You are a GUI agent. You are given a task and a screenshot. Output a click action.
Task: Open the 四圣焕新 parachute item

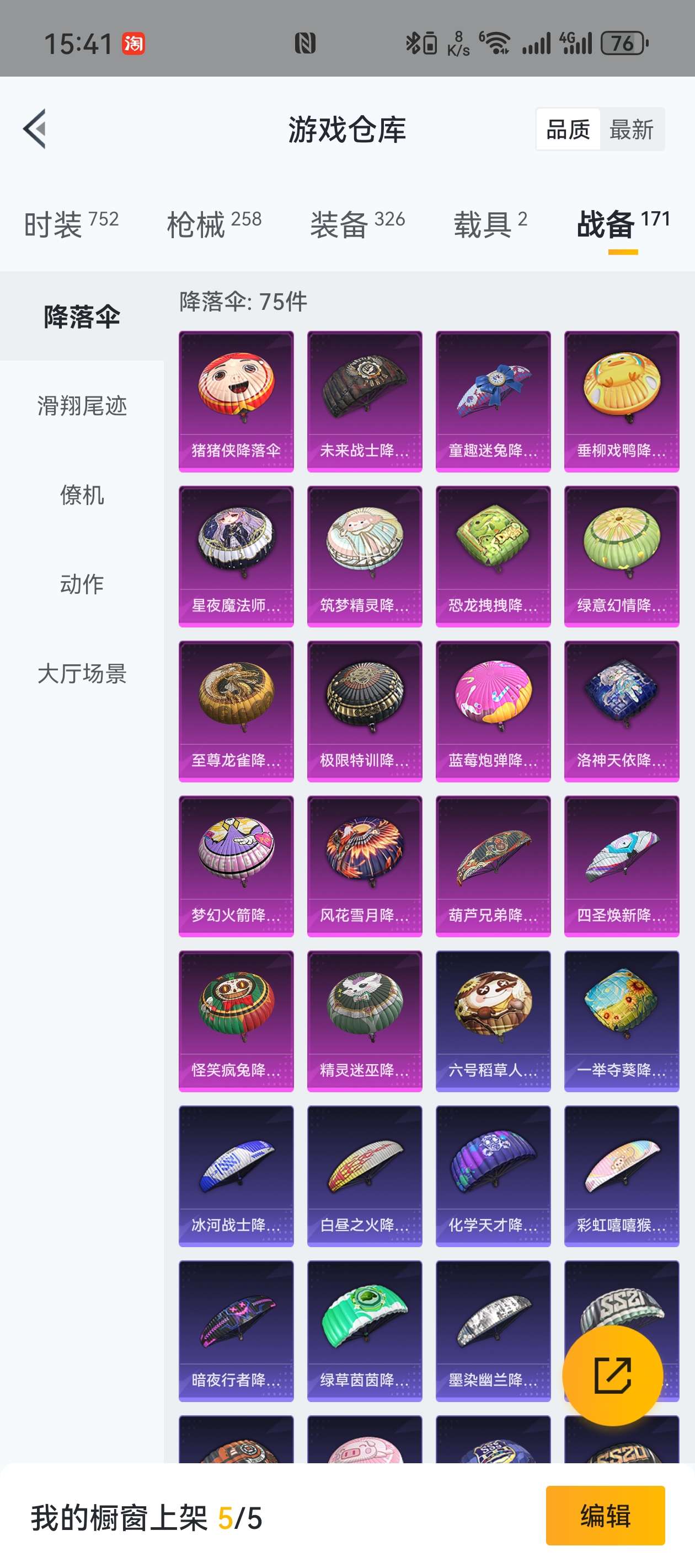622,866
